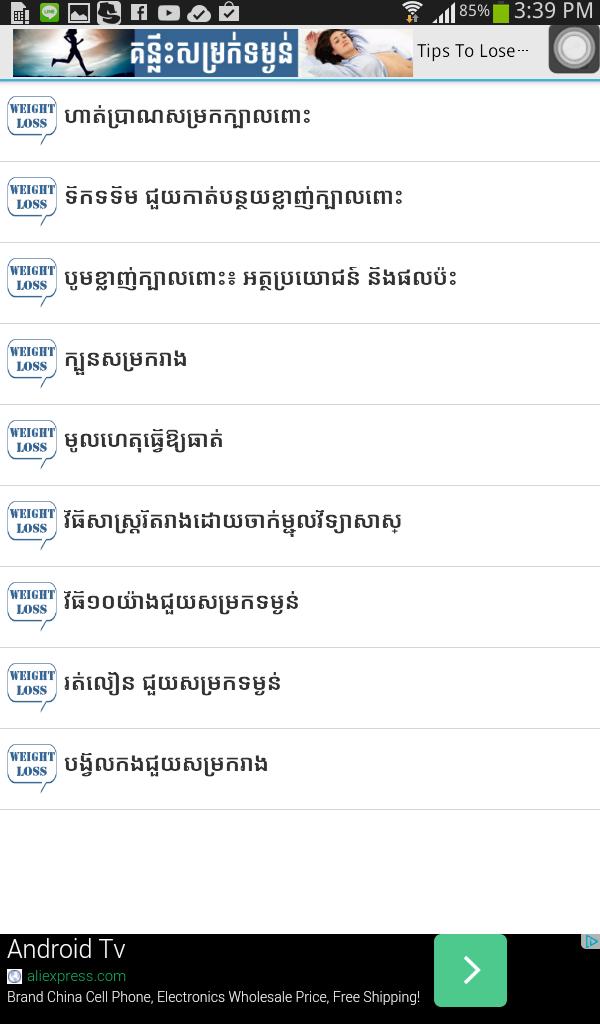The image size is (600, 1024).
Task: Open the article មូលហេតុធ្វើឱ្យធាត់
Action: point(300,444)
